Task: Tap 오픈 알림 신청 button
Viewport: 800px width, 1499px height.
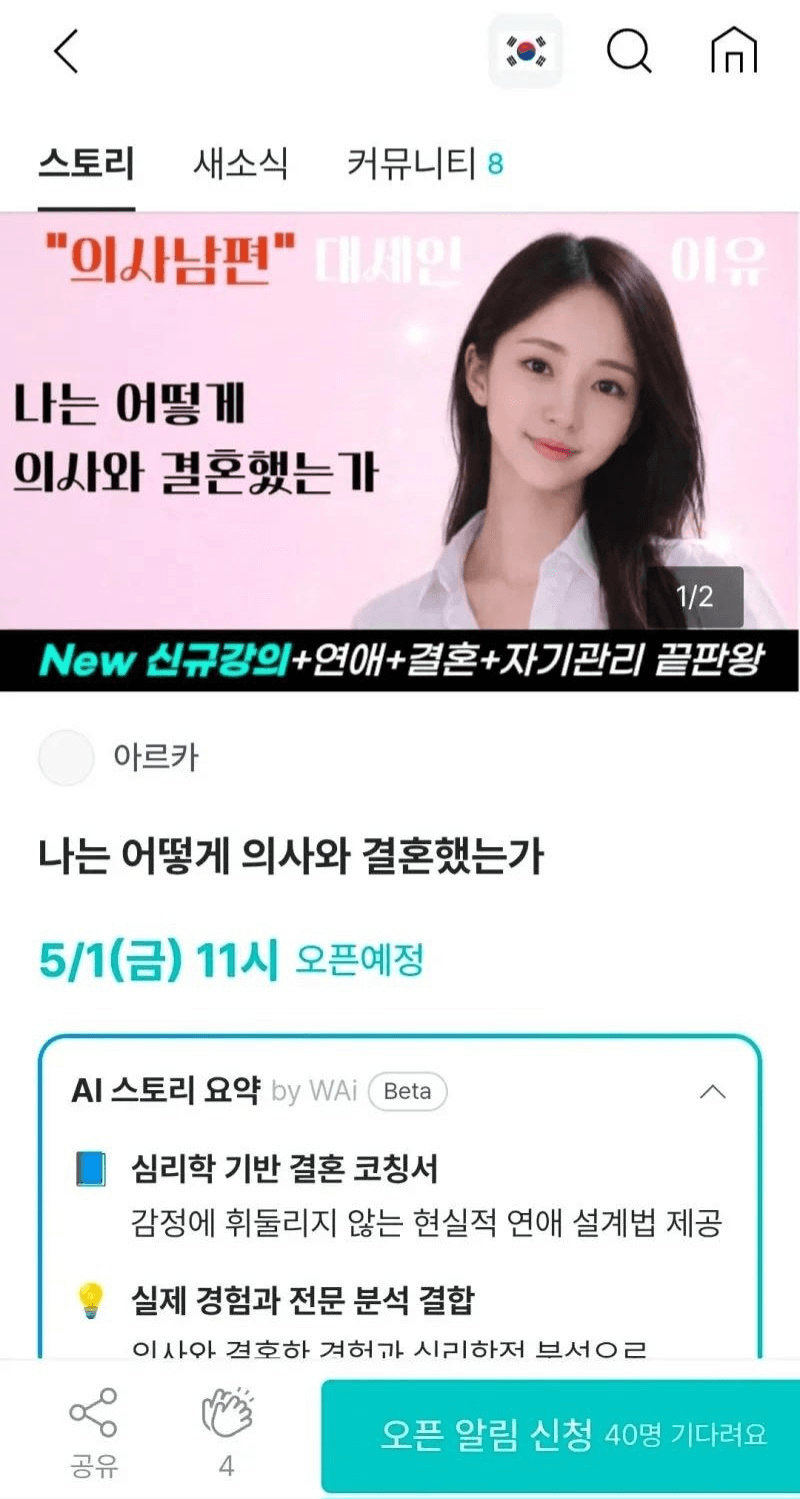Action: pyautogui.click(x=561, y=1436)
